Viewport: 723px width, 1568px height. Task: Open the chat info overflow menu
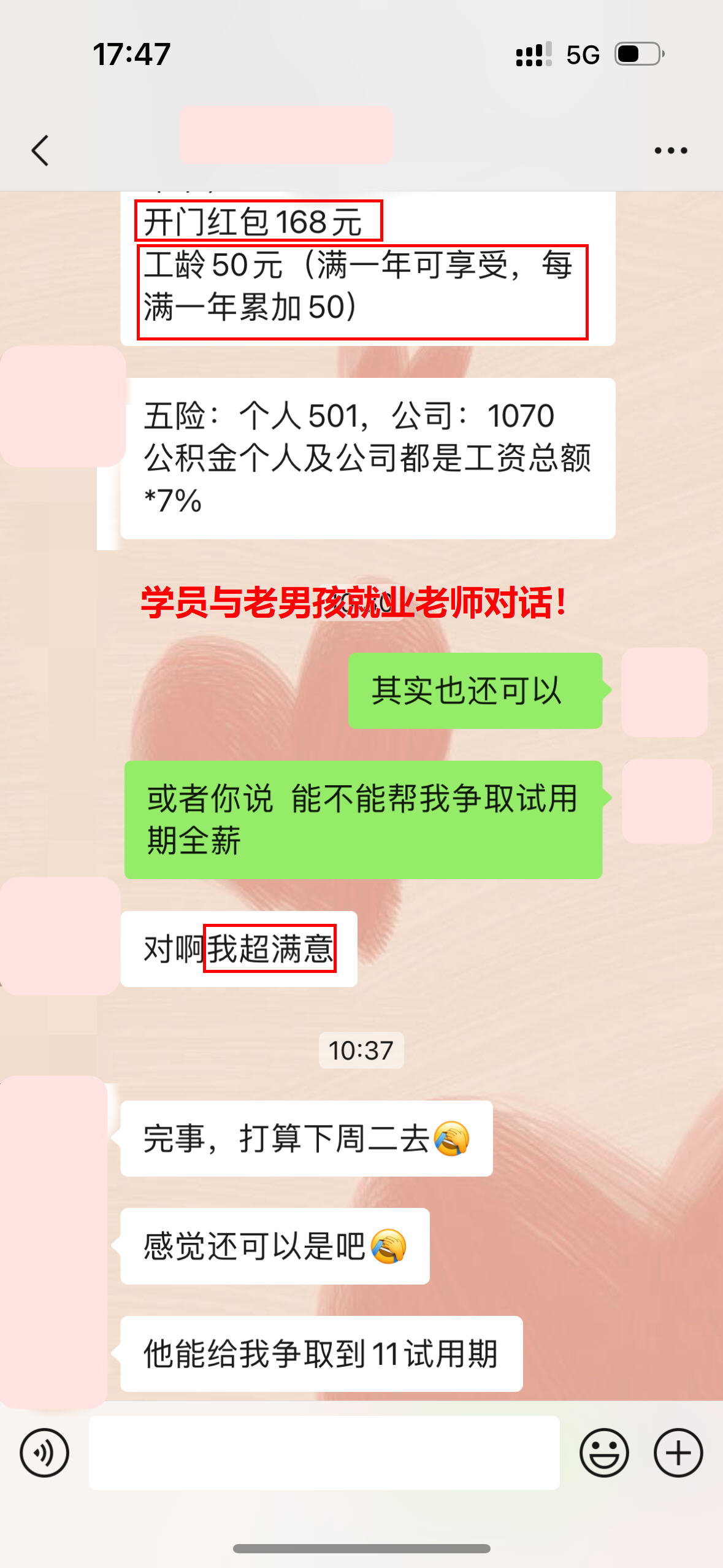[x=670, y=150]
